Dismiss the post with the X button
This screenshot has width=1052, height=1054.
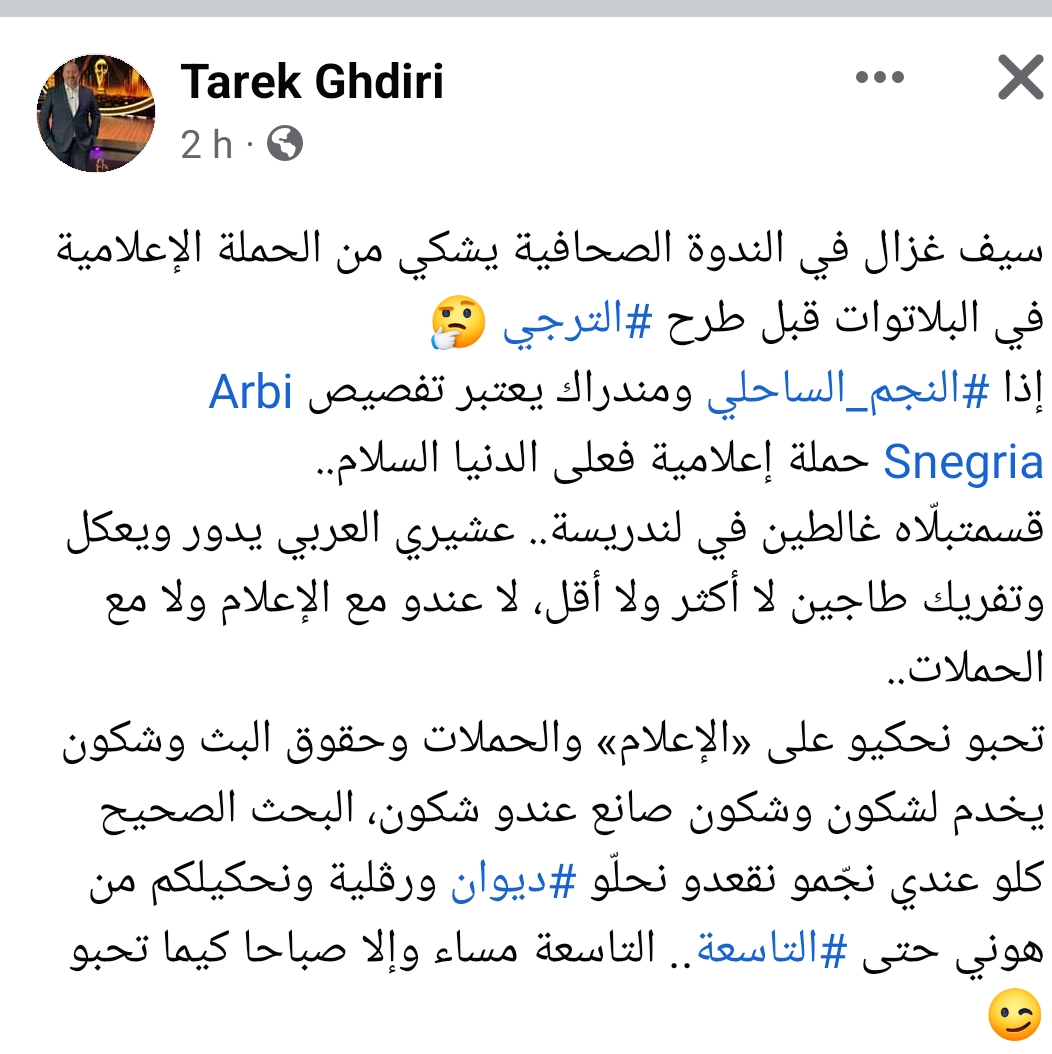tap(1020, 77)
